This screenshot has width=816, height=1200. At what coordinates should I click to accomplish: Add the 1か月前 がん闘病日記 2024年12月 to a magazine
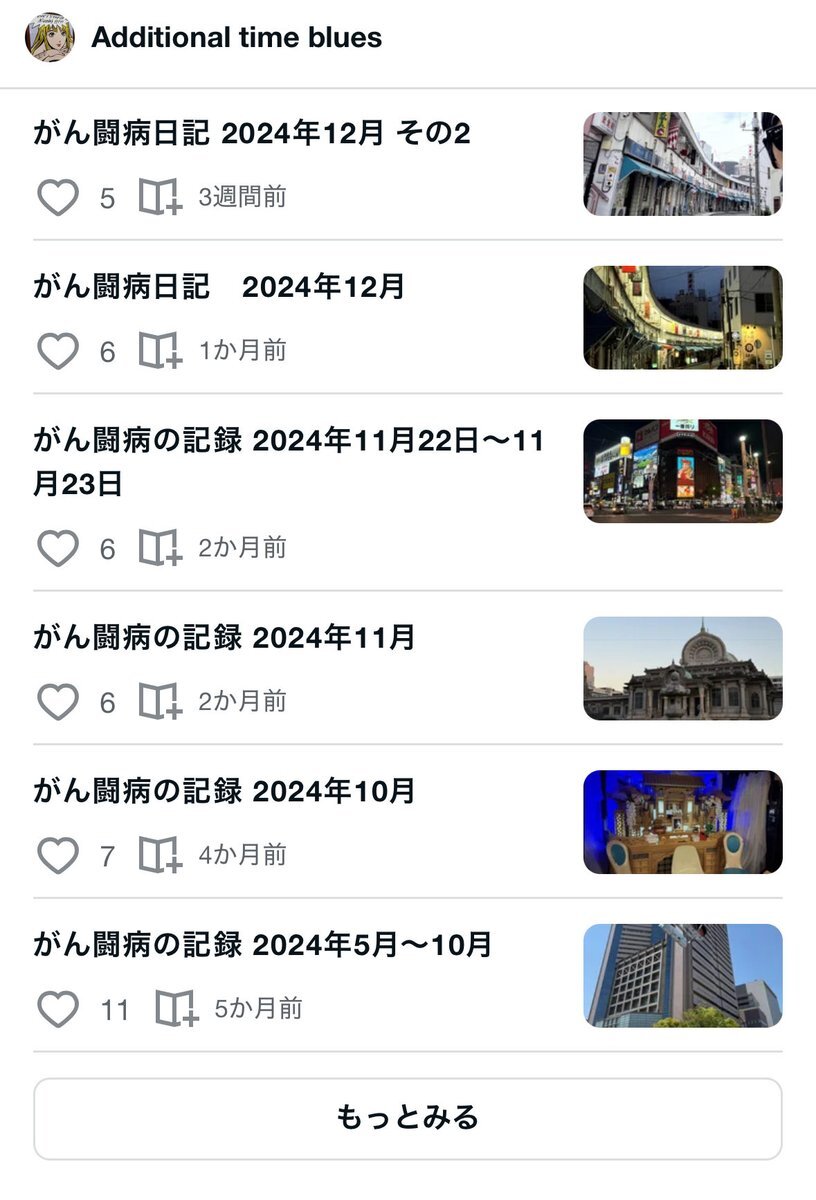coord(159,351)
